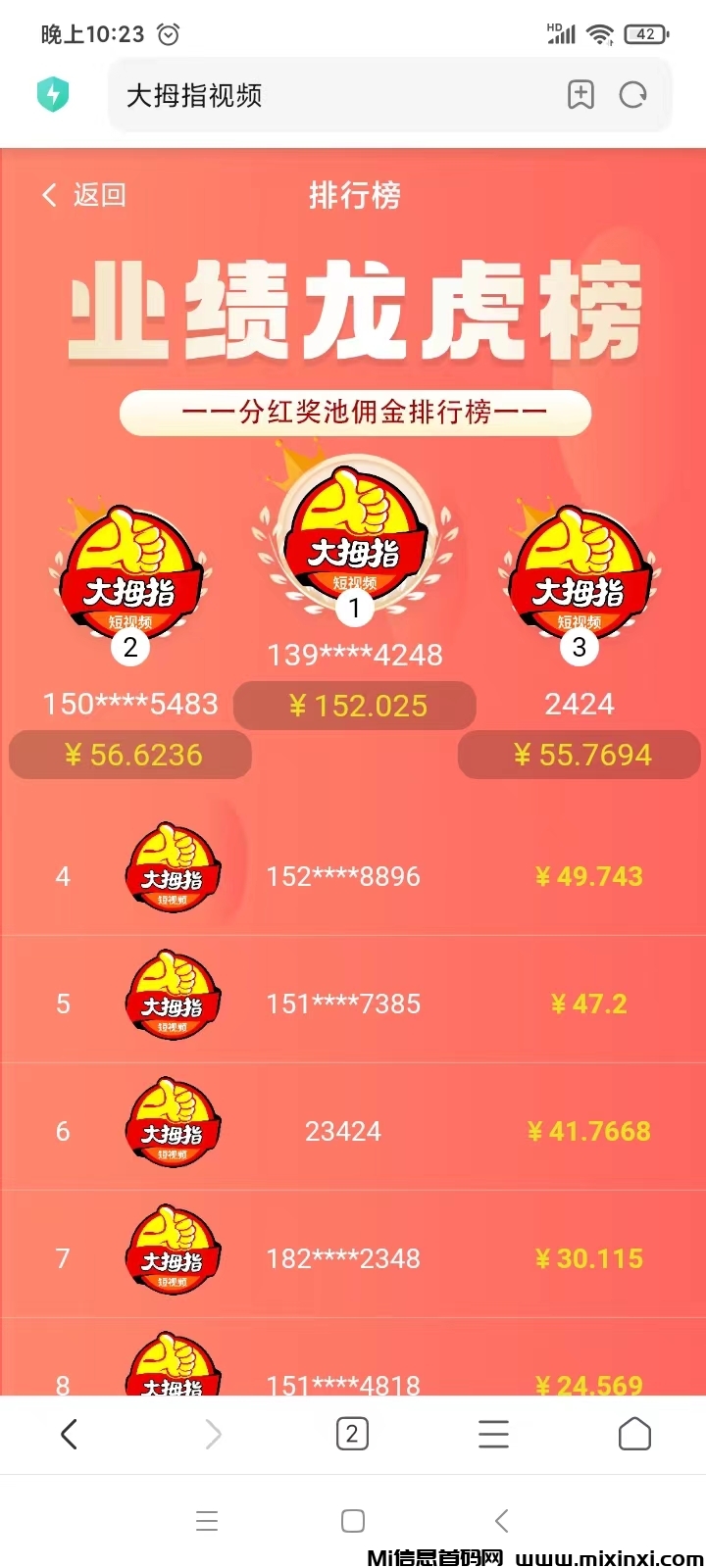Tap the search field containing 大拇指视频
Screen dimensions: 706x1568
(x=294, y=95)
